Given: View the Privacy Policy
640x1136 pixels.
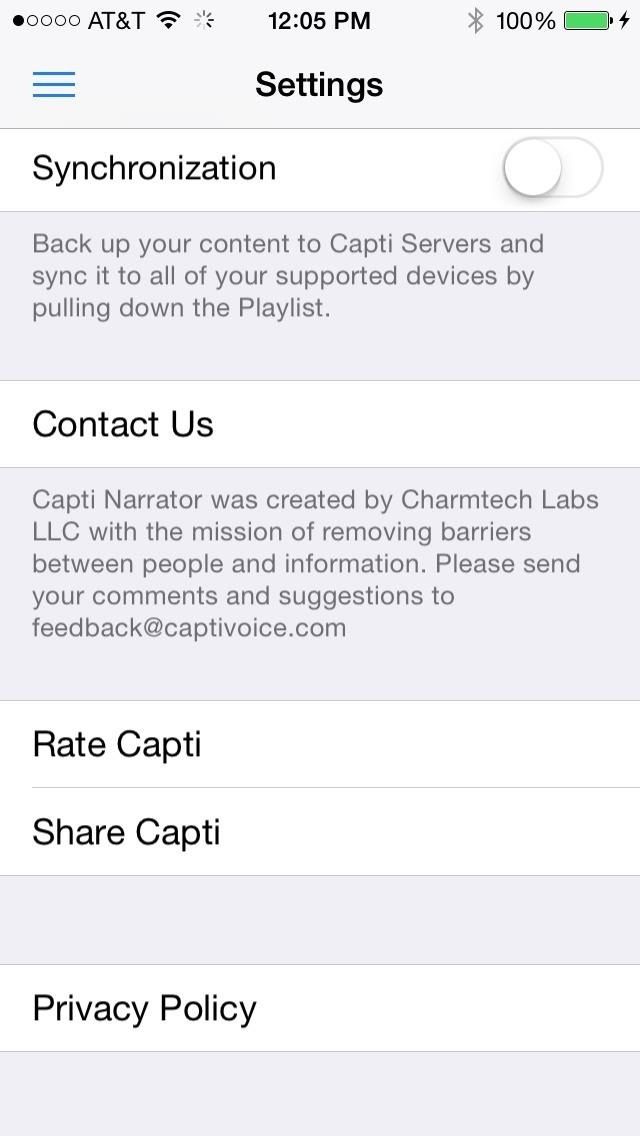Looking at the screenshot, I should 320,1008.
